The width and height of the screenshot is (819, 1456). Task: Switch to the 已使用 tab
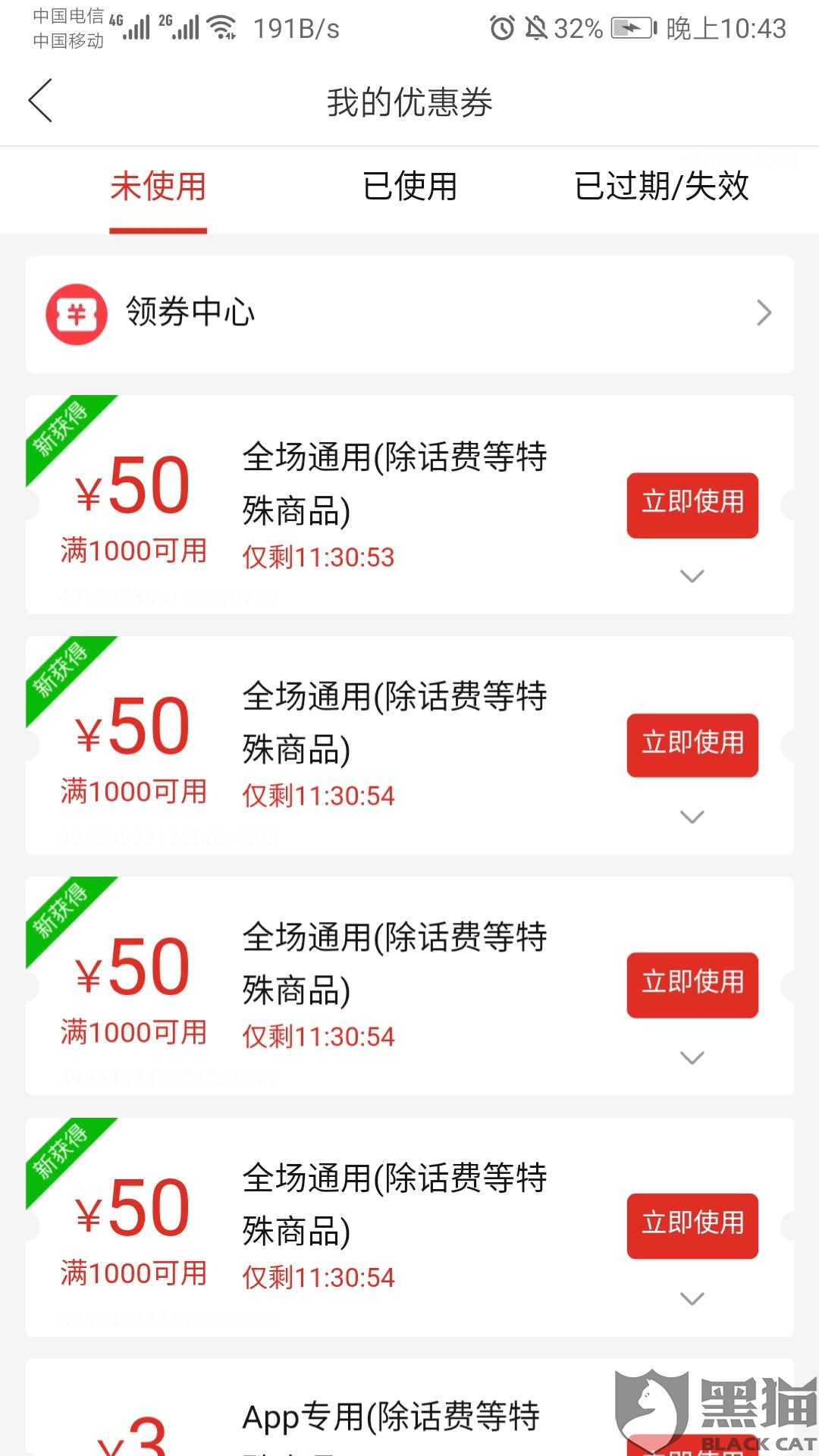pos(409,187)
